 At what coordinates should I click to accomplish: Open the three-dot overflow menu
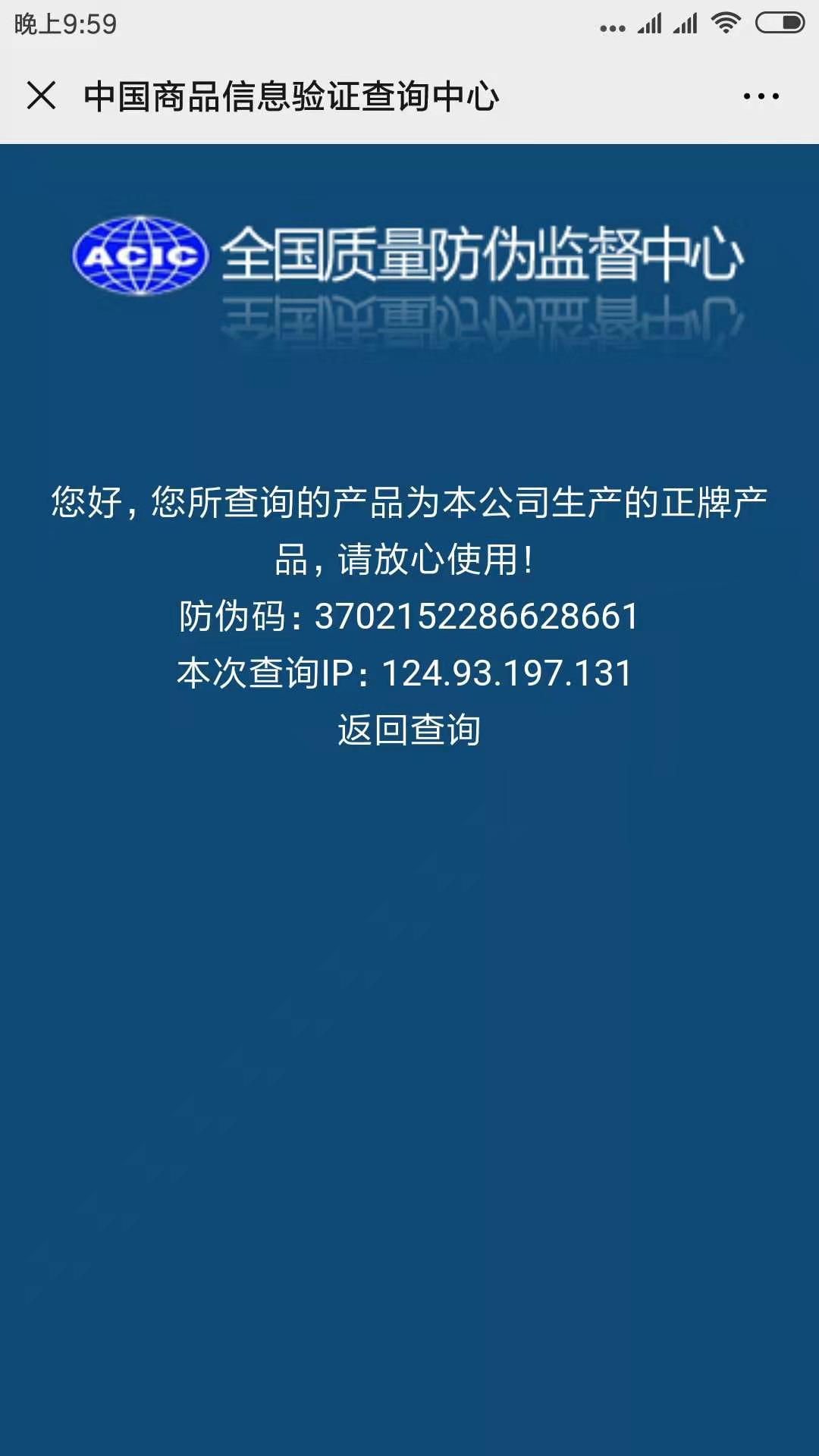coord(761,96)
